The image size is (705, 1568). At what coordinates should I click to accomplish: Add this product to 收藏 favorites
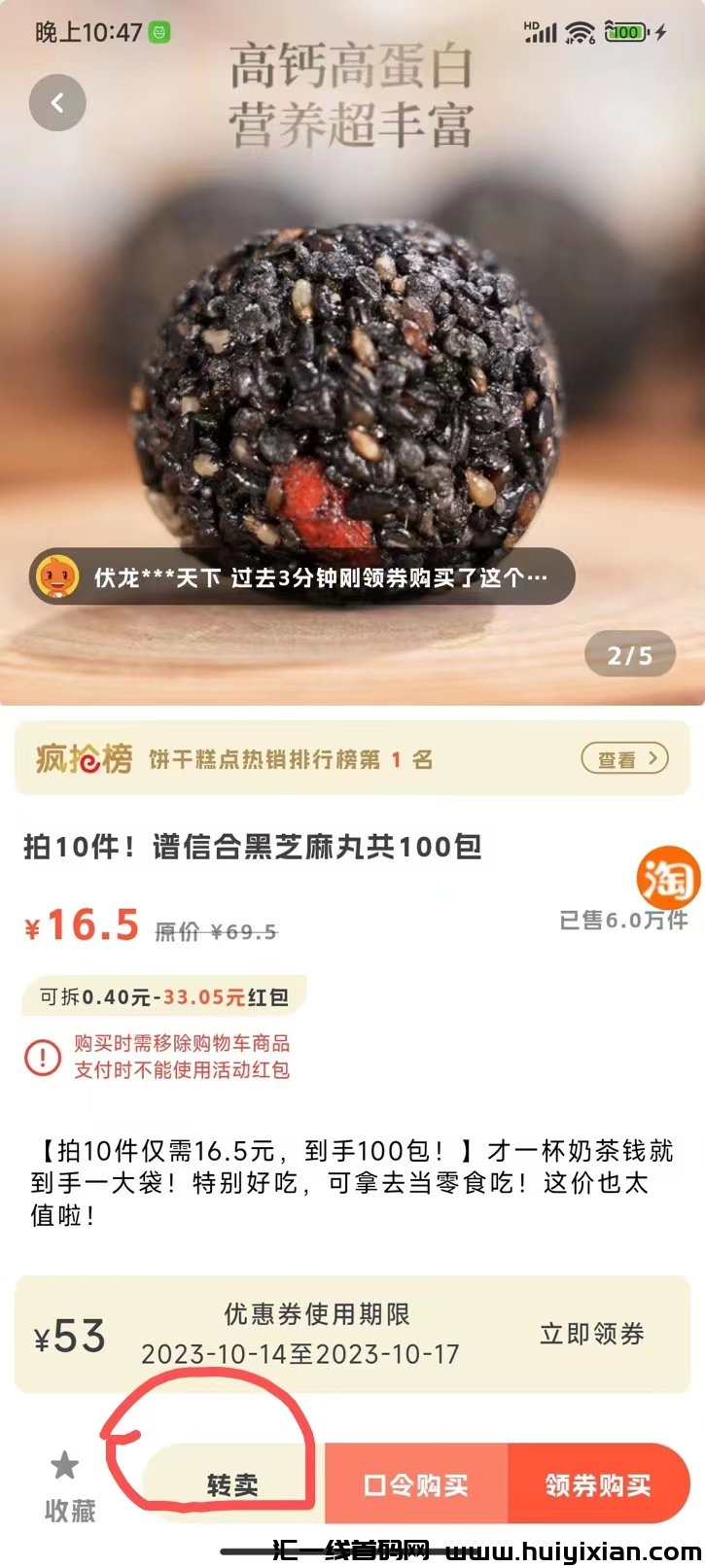tap(68, 1485)
